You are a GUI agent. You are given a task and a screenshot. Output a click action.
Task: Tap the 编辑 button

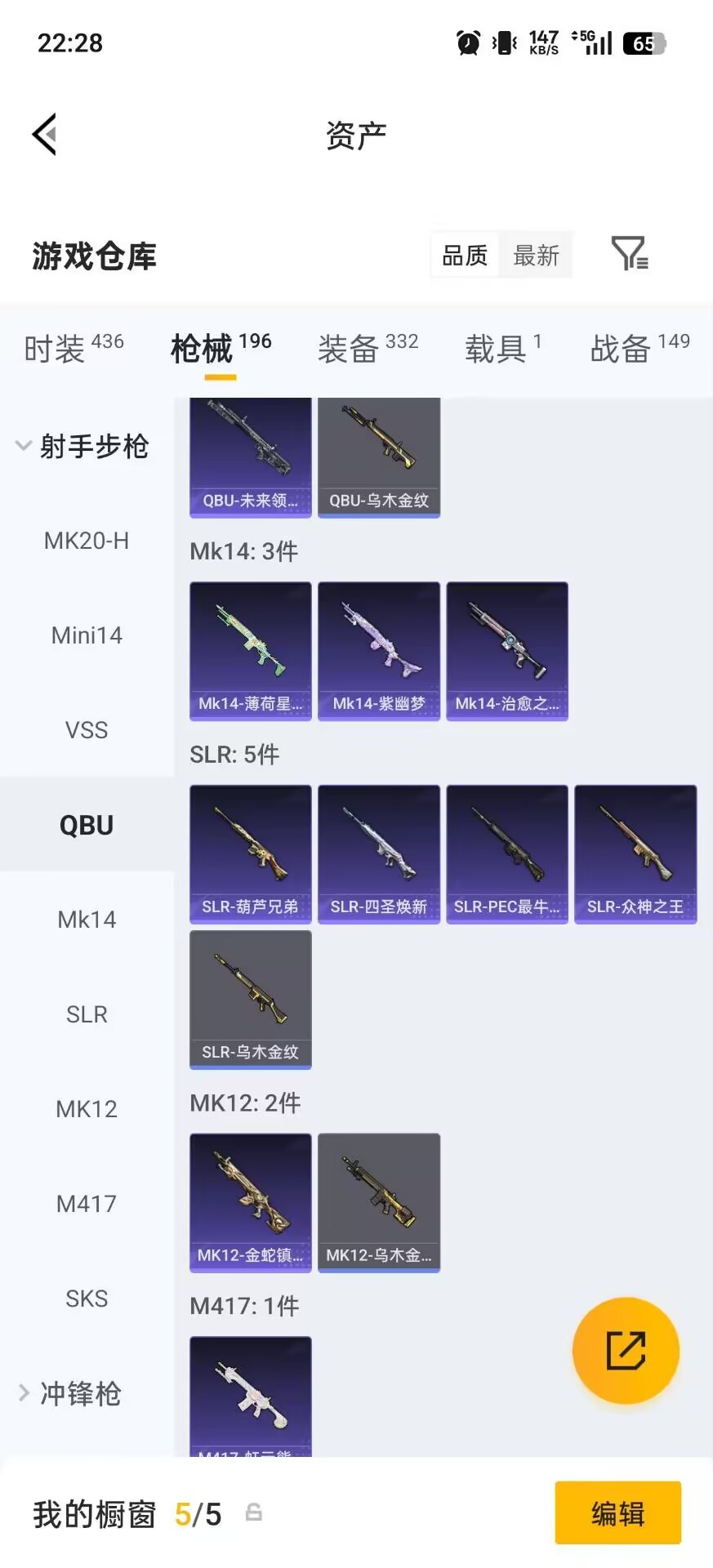618,1513
